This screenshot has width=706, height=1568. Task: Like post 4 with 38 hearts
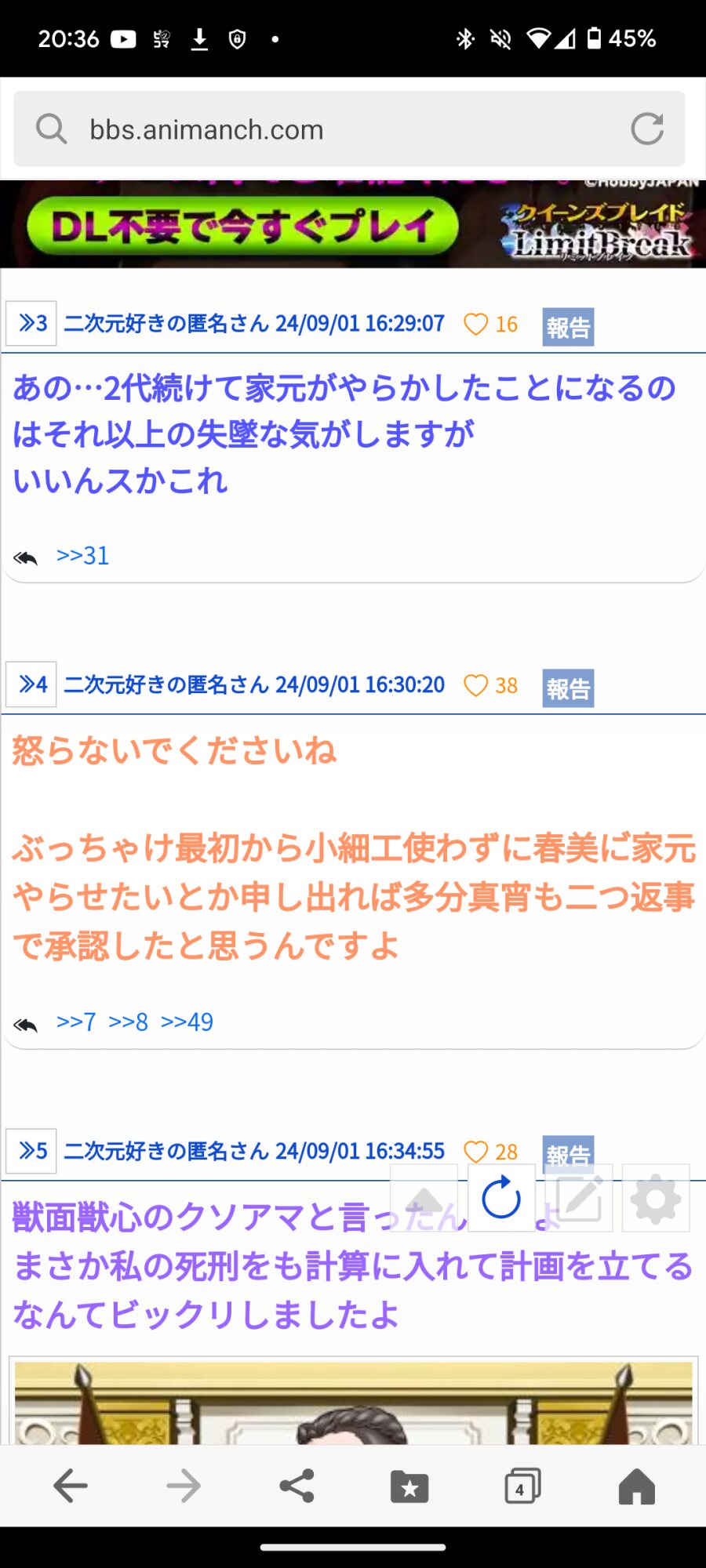tap(476, 685)
